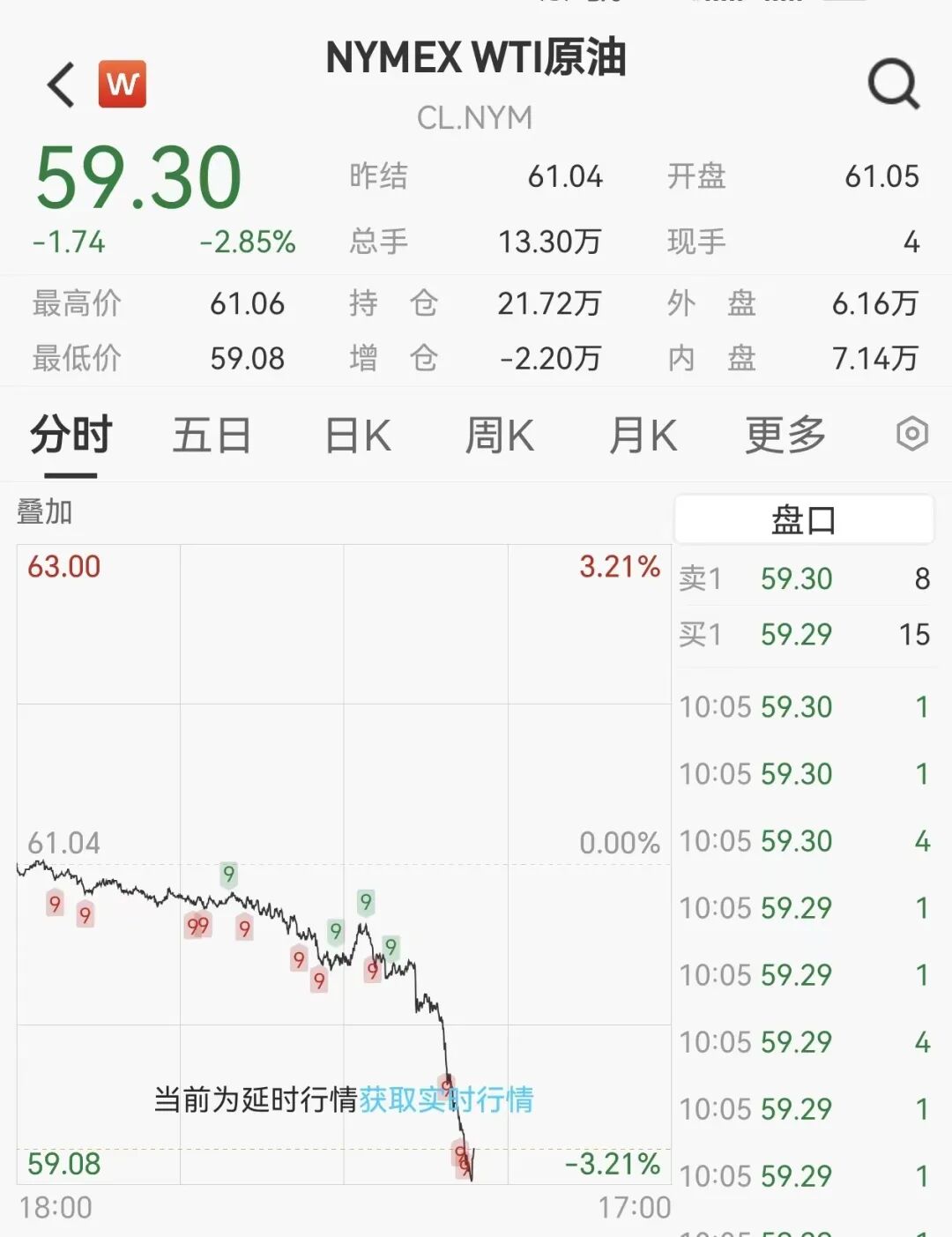Select the topmost 10:05 trade tick entry
The height and width of the screenshot is (1237, 952).
coord(802,707)
